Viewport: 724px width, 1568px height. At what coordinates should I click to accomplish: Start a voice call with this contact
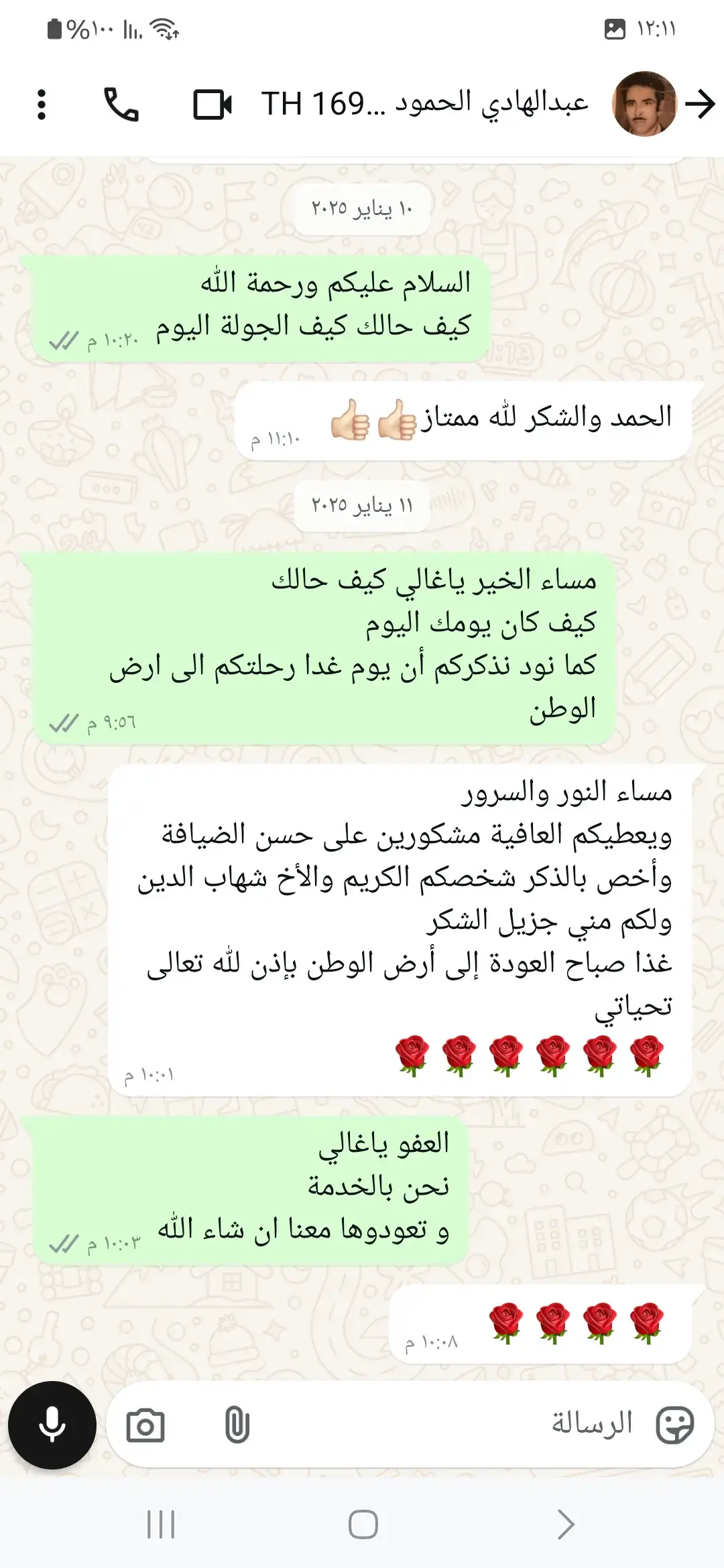point(121,105)
